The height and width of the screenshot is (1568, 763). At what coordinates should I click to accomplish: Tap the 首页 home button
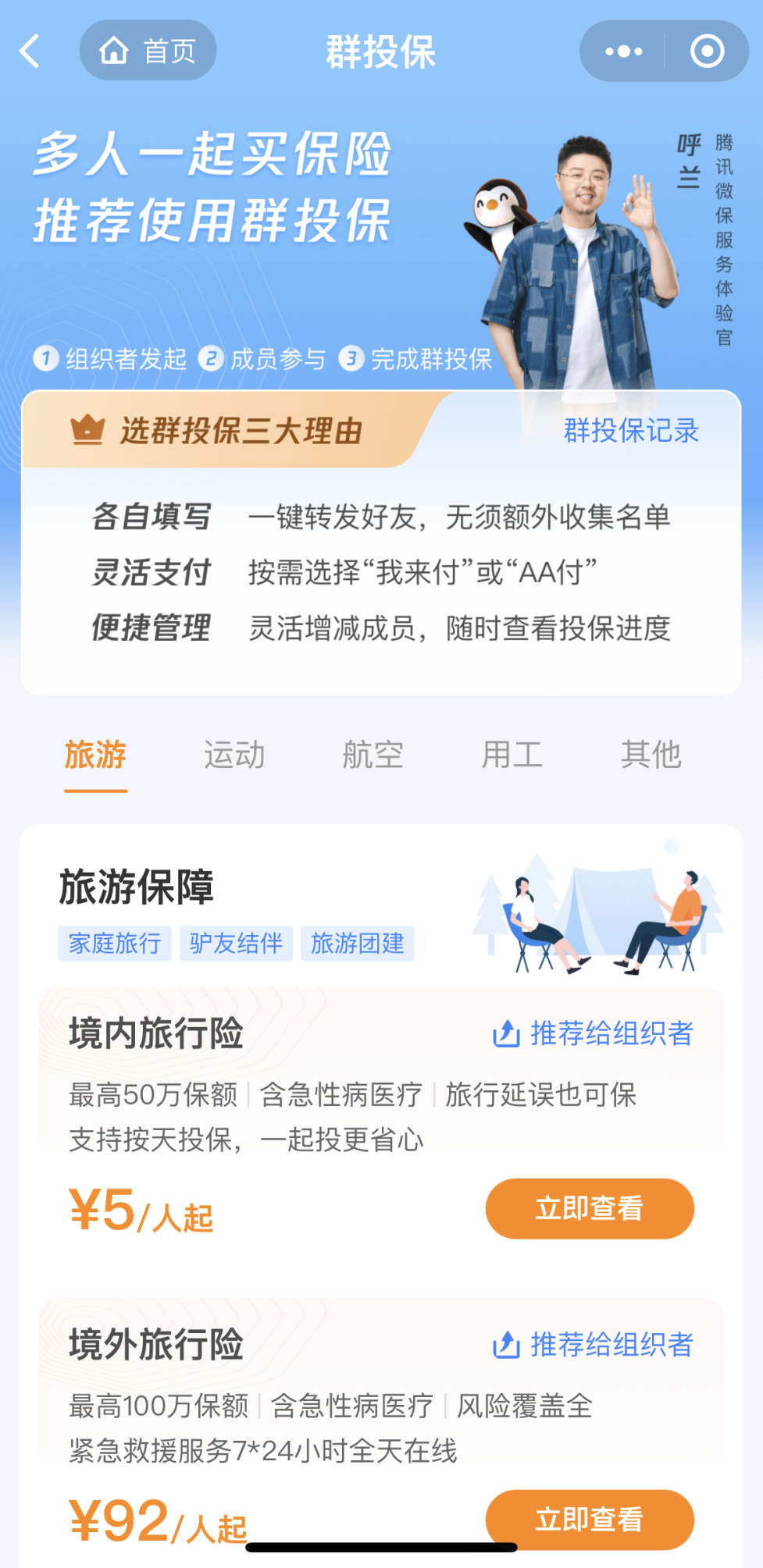148,51
